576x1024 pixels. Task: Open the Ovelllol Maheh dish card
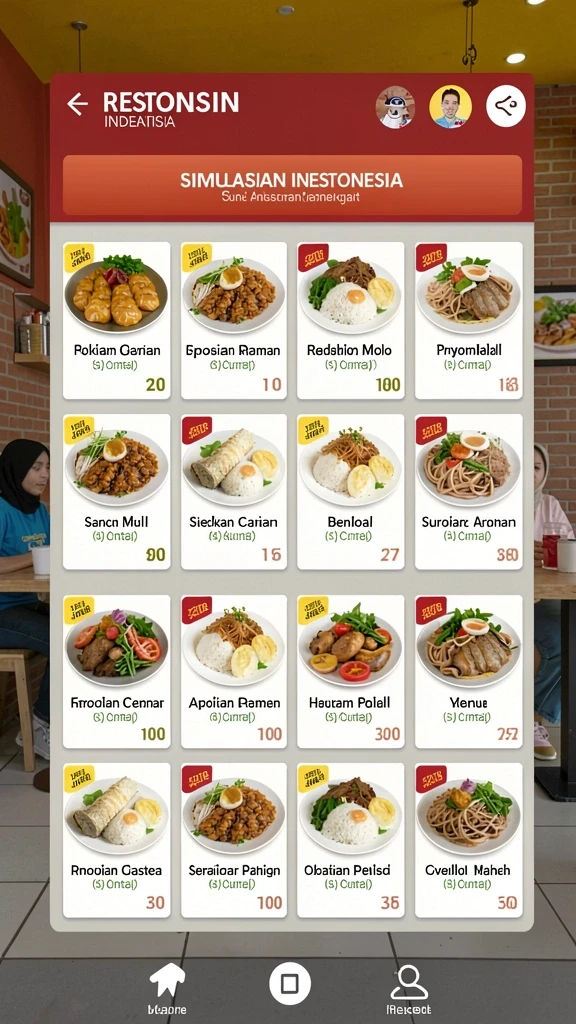tap(469, 840)
